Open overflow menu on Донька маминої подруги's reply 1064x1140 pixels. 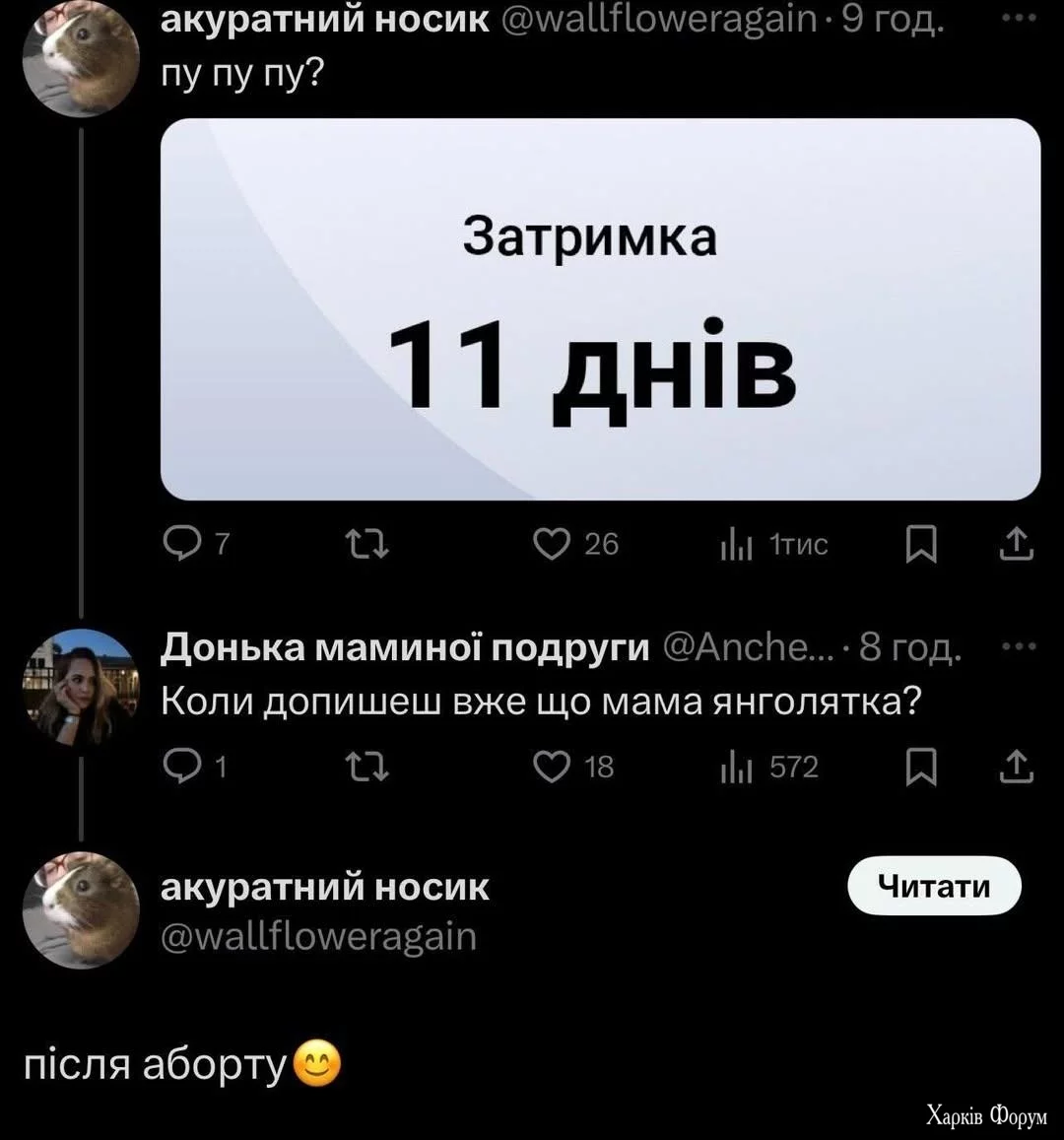click(x=1018, y=647)
